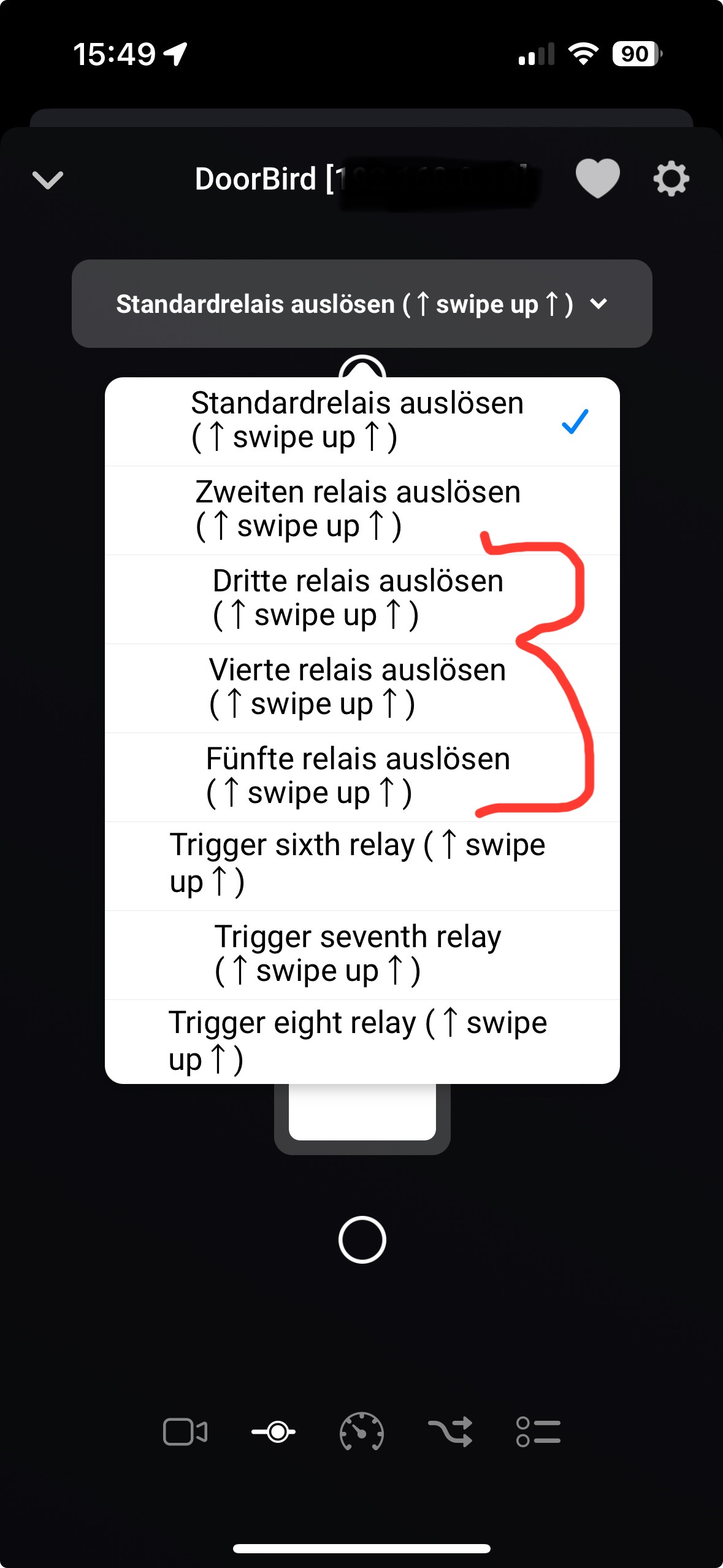Open the gauge dashboard tab
This screenshot has width=723, height=1568.
362,1432
